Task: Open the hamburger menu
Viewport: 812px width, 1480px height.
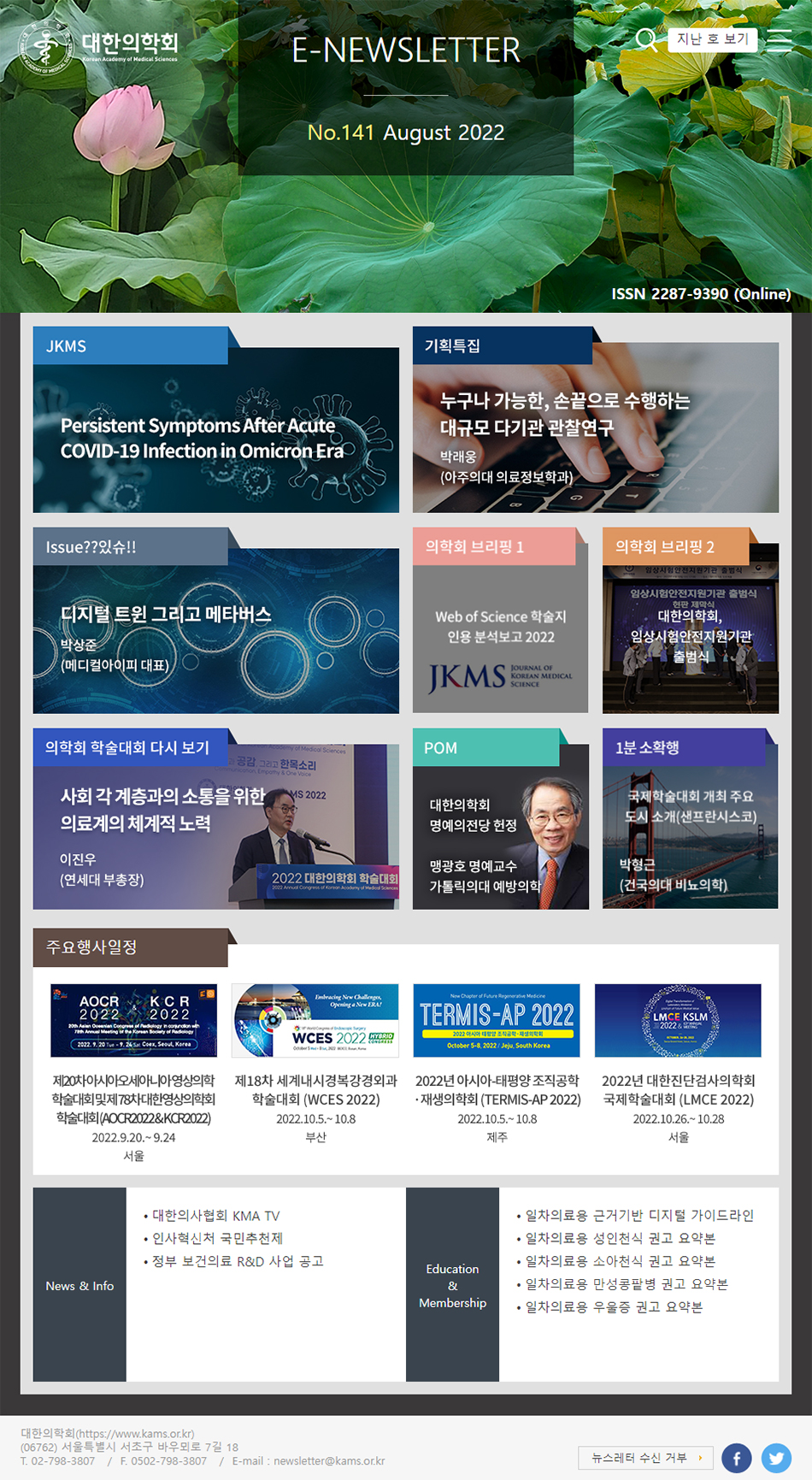Action: click(x=779, y=40)
